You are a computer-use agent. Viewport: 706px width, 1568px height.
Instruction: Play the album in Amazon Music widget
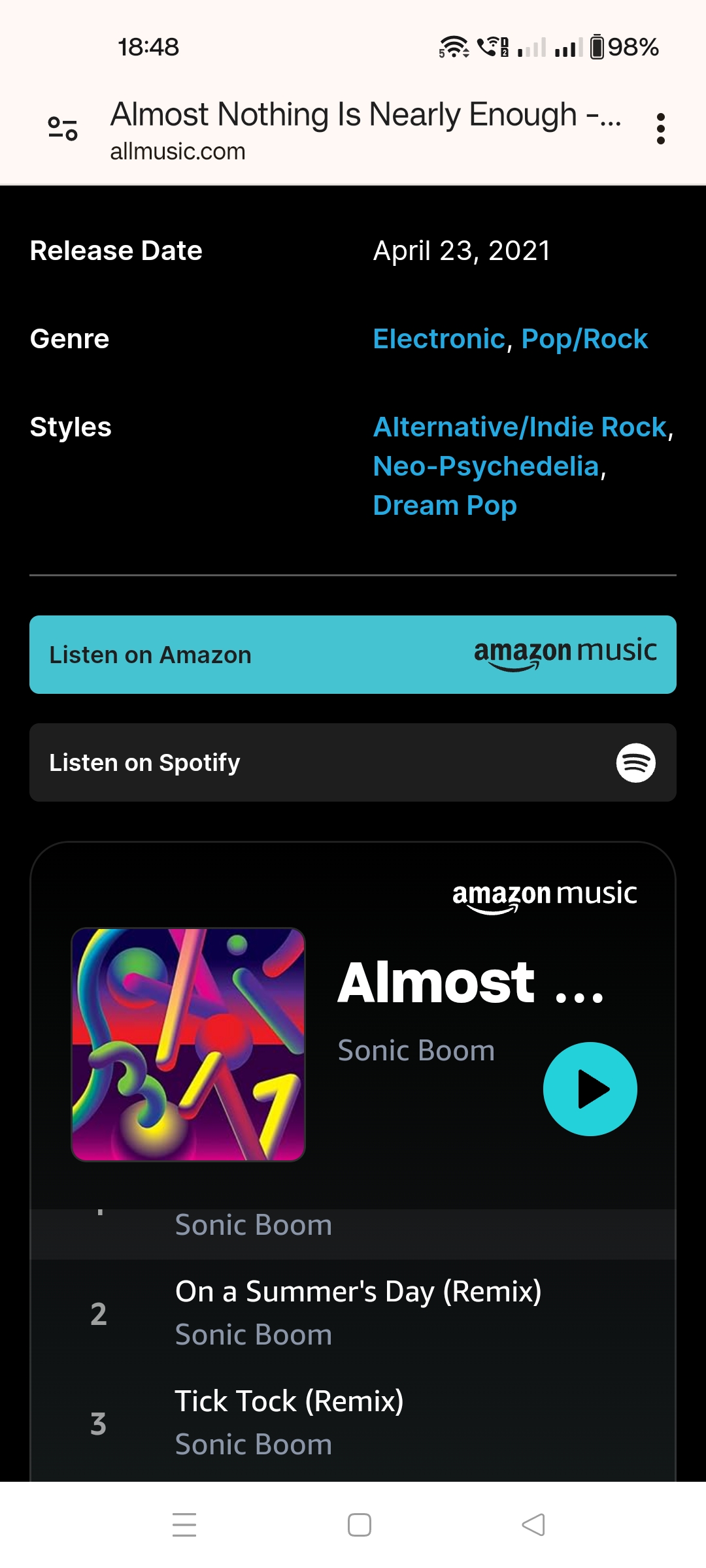point(590,1088)
